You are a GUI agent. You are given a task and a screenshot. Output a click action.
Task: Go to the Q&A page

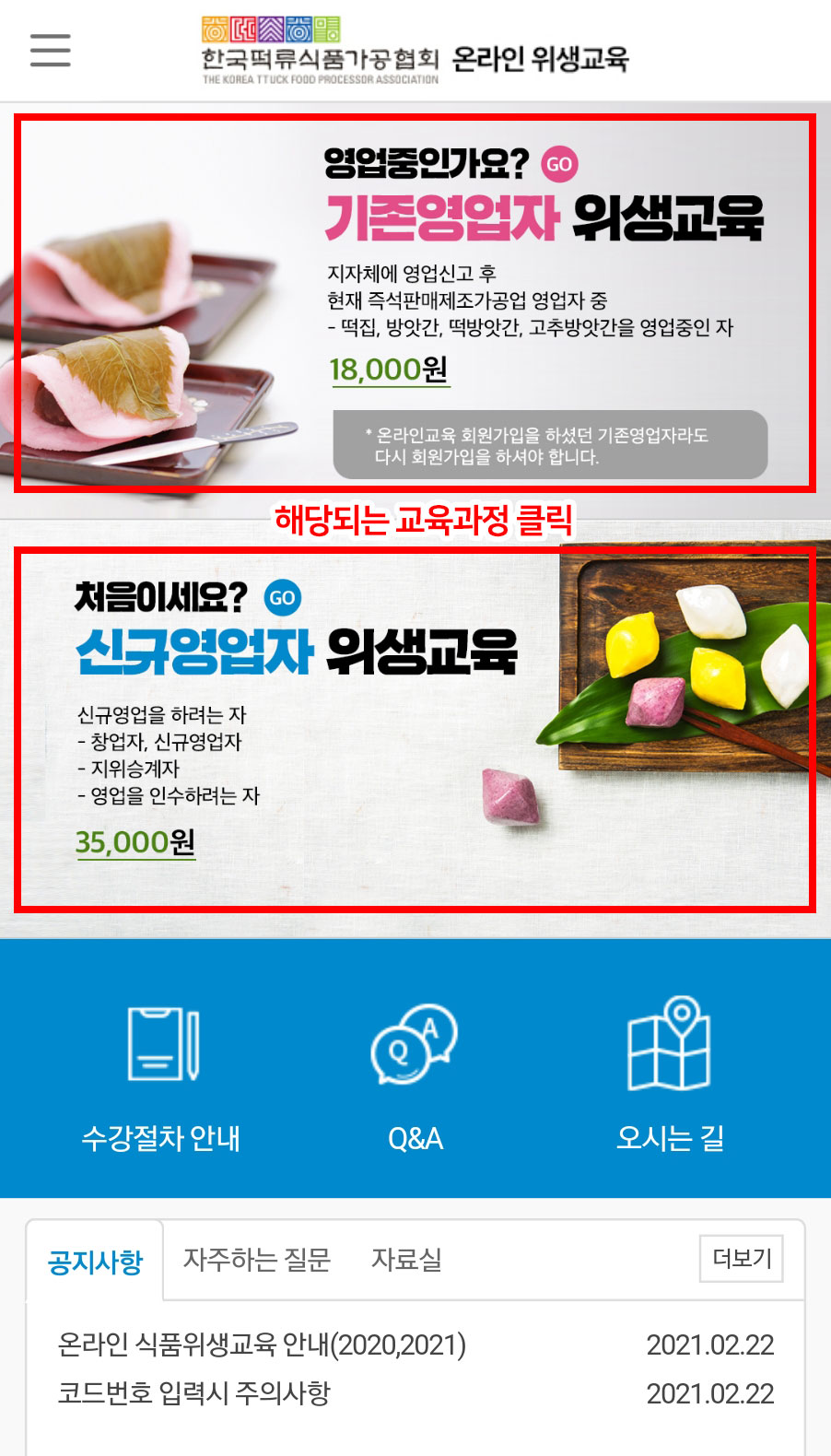(415, 1074)
